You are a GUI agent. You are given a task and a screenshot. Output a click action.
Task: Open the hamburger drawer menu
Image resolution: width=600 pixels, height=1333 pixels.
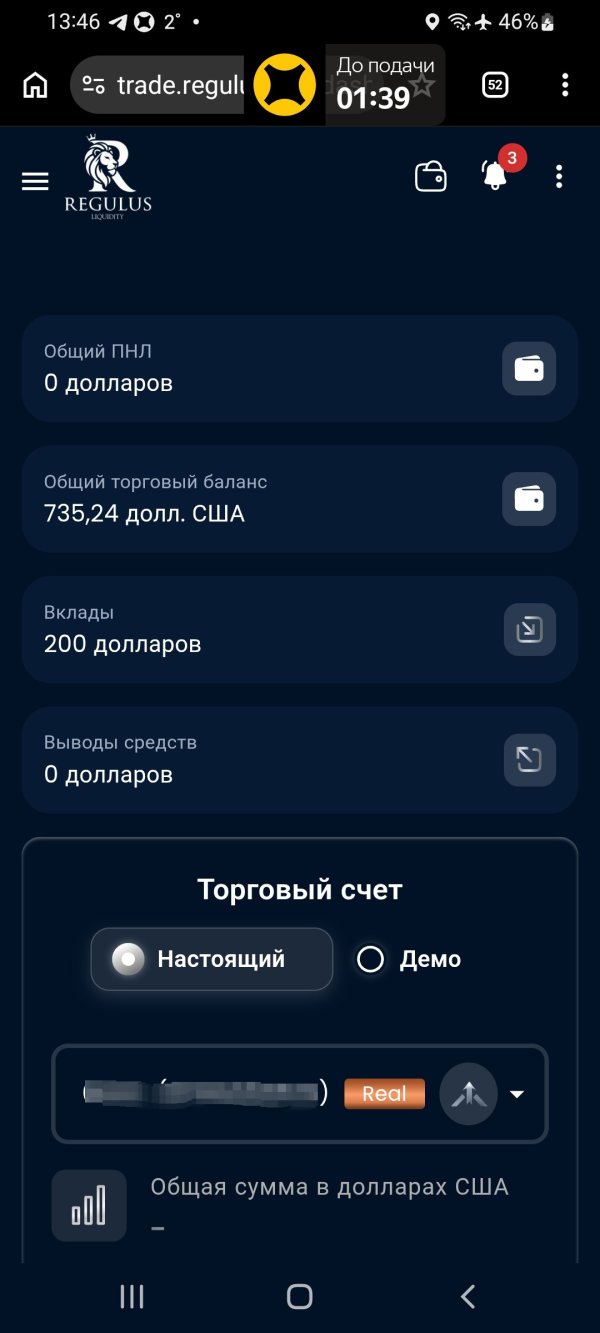pyautogui.click(x=35, y=181)
